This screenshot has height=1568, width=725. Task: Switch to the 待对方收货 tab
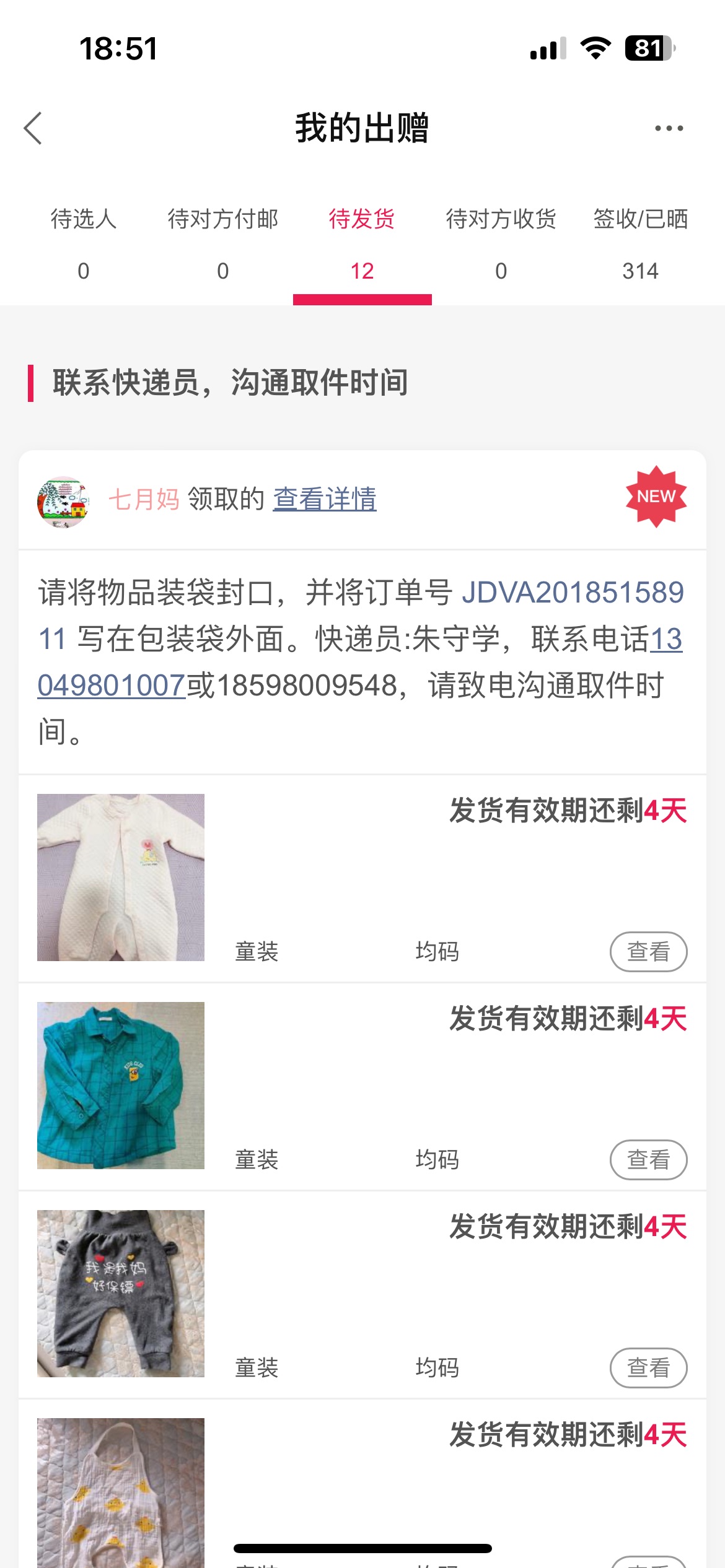[x=501, y=245]
